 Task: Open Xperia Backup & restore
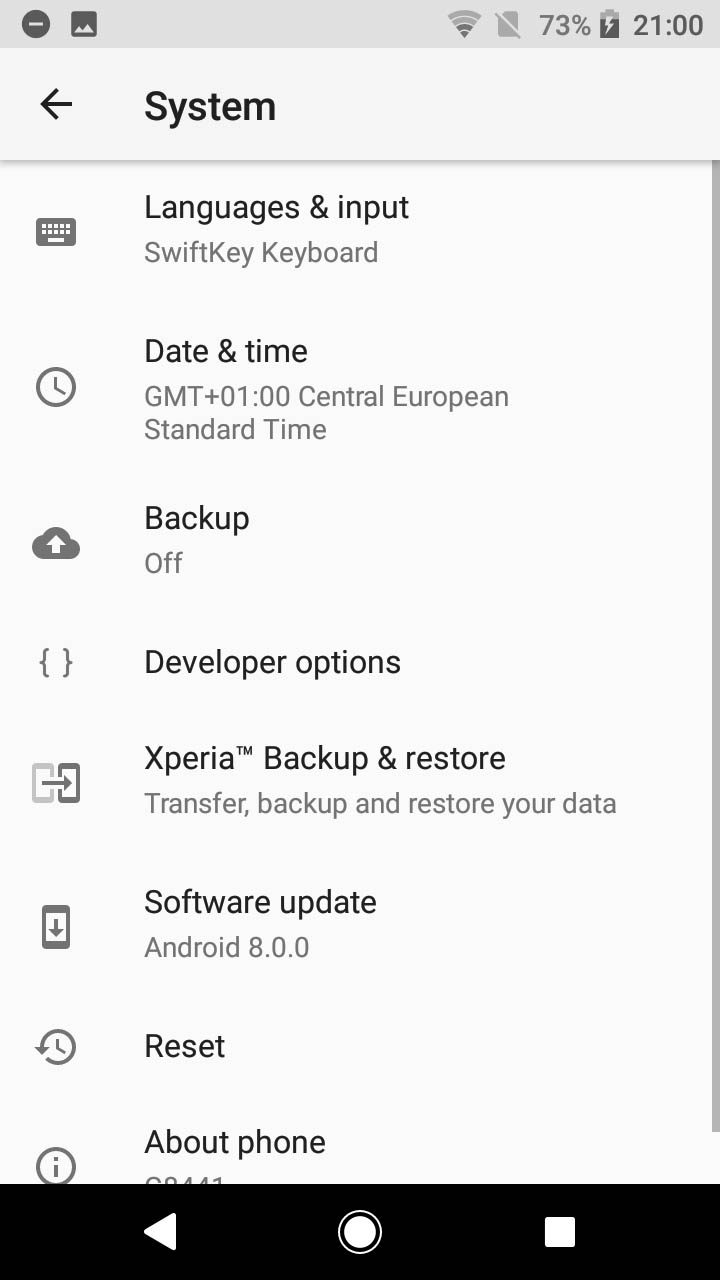[360, 781]
